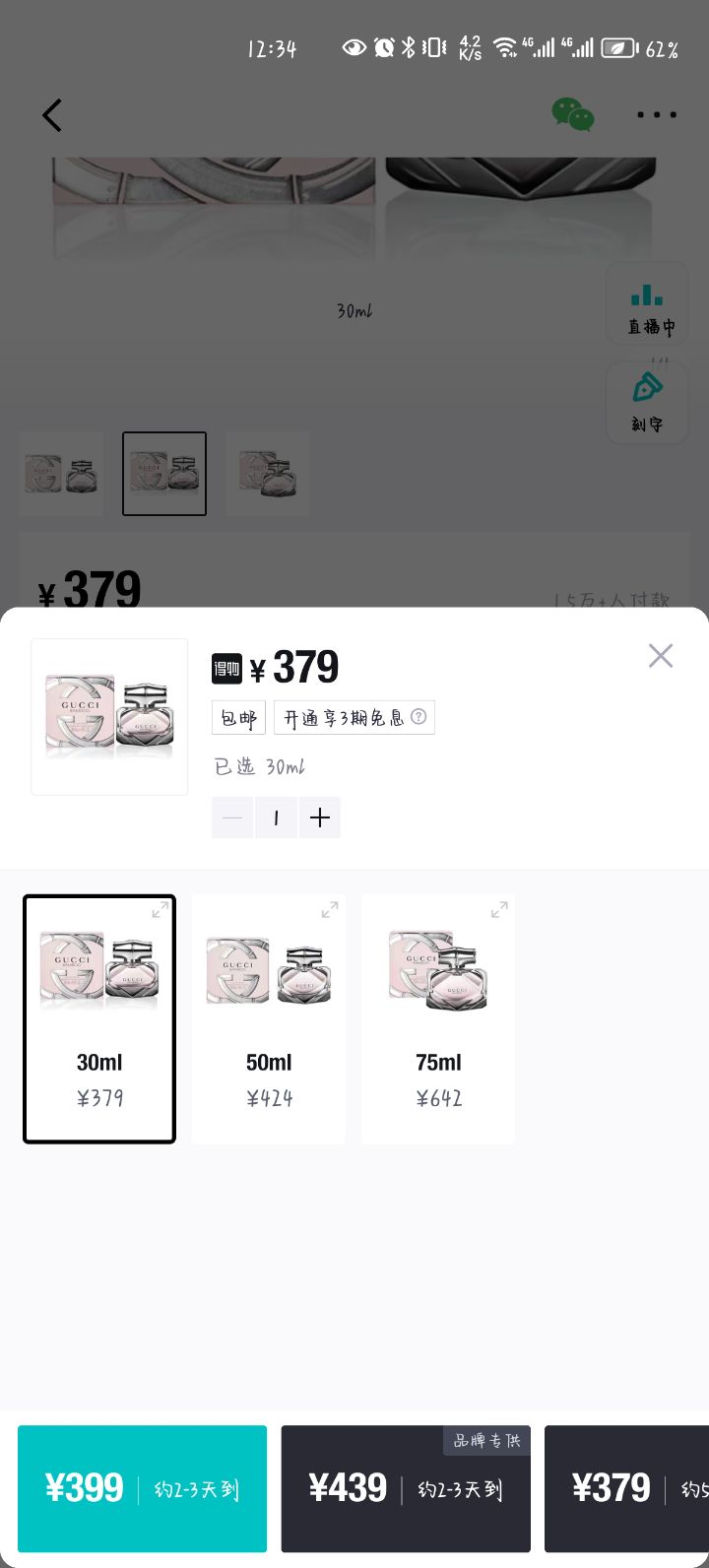Select the 30ml size option

click(x=99, y=1018)
